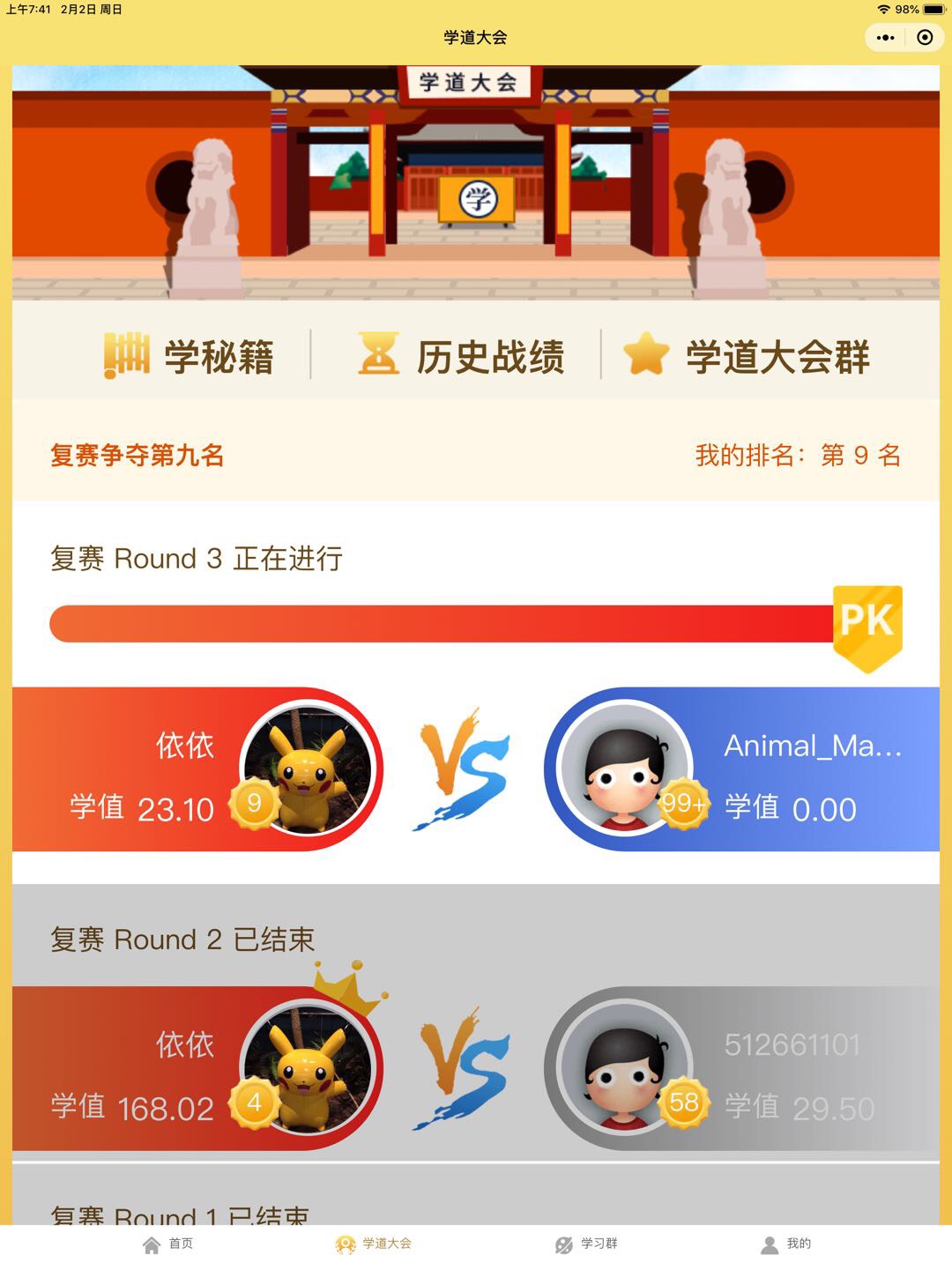
Task: Open 学秘籍 section
Action: [x=189, y=356]
